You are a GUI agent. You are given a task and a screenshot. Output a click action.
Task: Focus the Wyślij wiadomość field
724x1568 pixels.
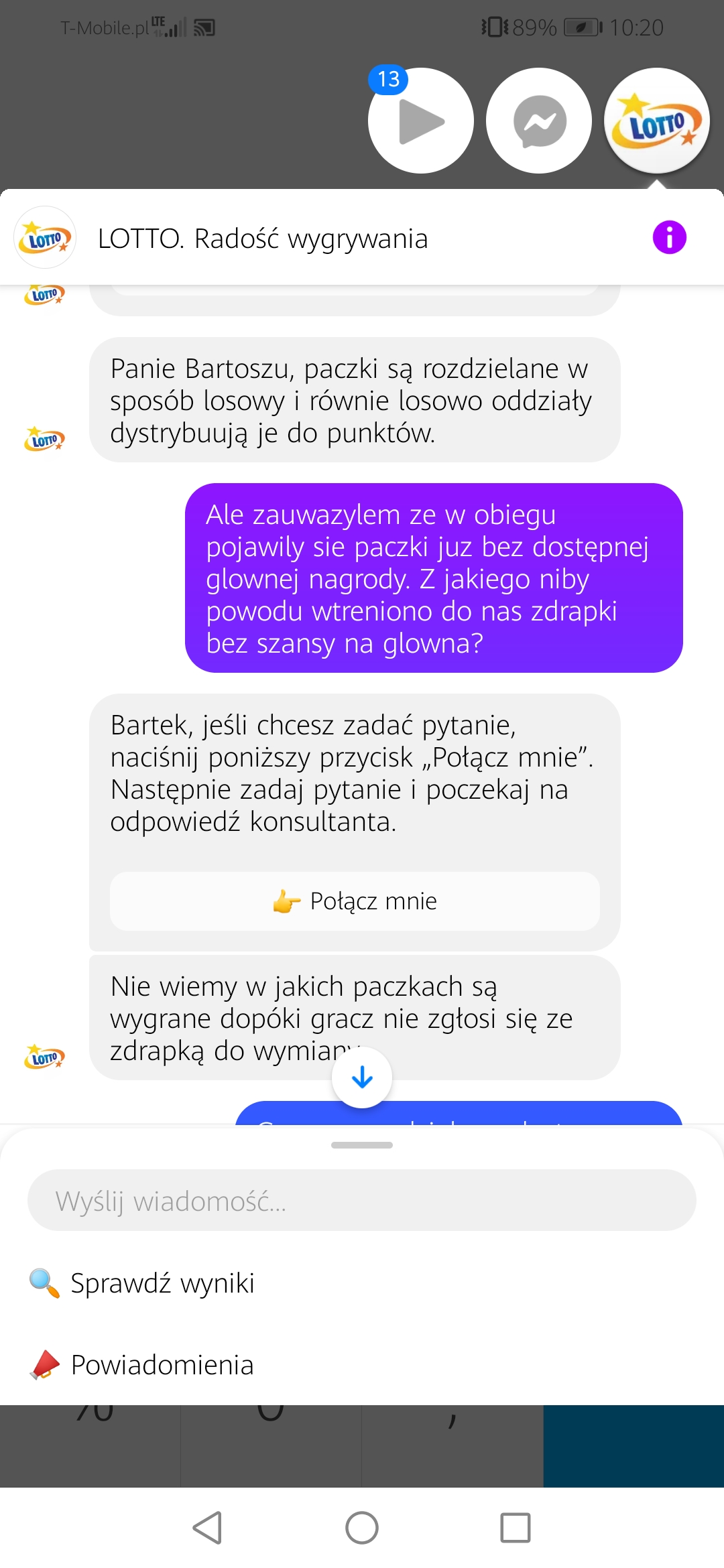(362, 1201)
